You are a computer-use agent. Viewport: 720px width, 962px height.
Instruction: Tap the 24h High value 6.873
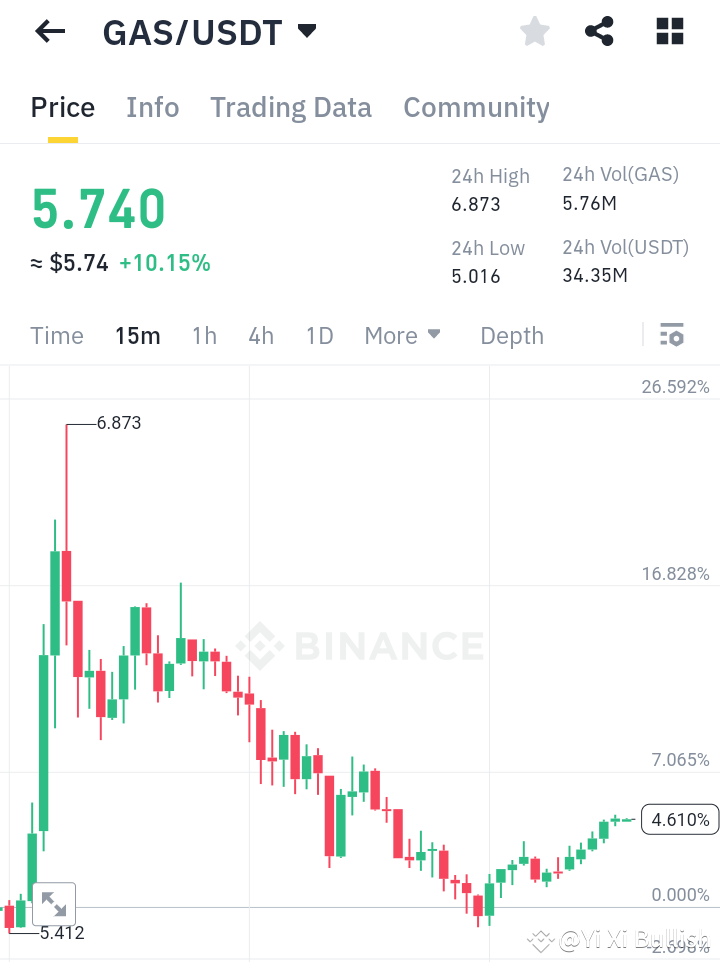[476, 202]
